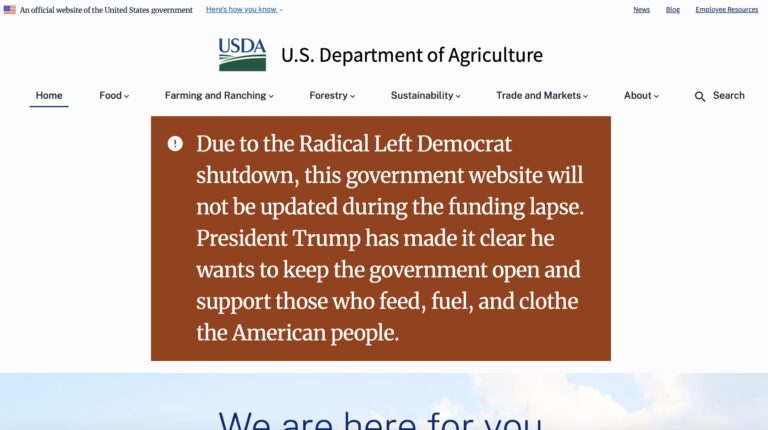This screenshot has width=768, height=430.
Task: Open Farming and Ranching dropdown
Action: click(219, 96)
